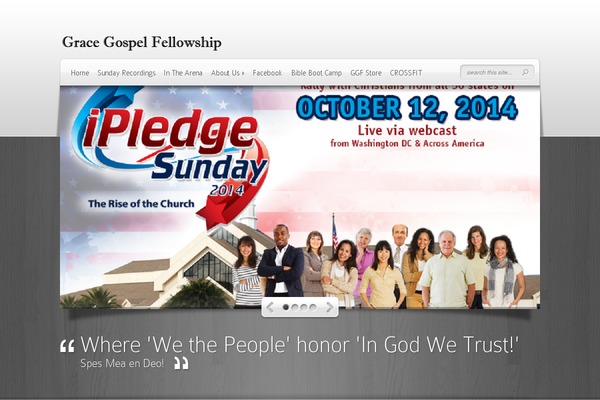Show the previous slide with left arrow

(x=270, y=308)
